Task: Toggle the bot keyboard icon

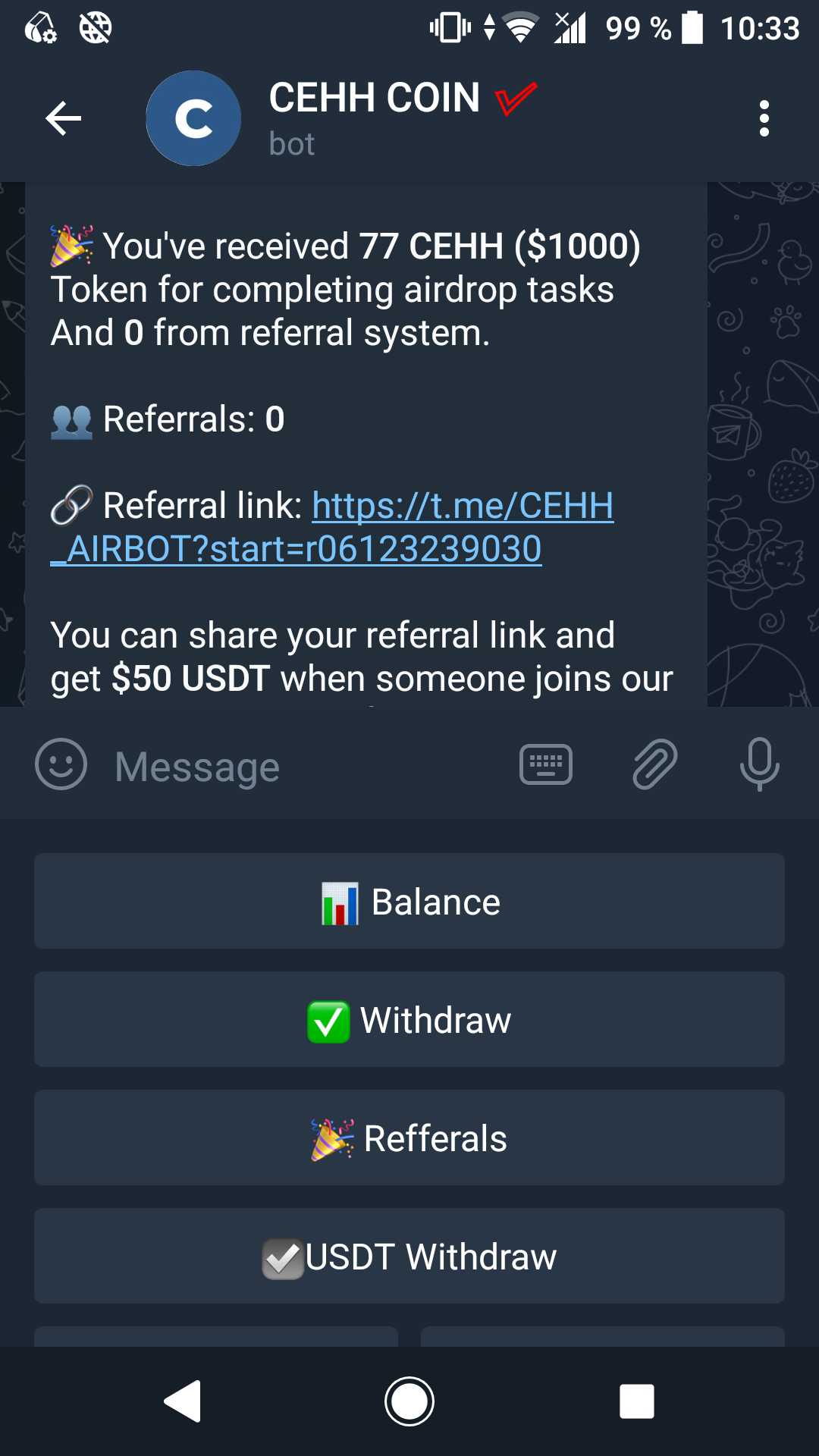Action: click(545, 764)
